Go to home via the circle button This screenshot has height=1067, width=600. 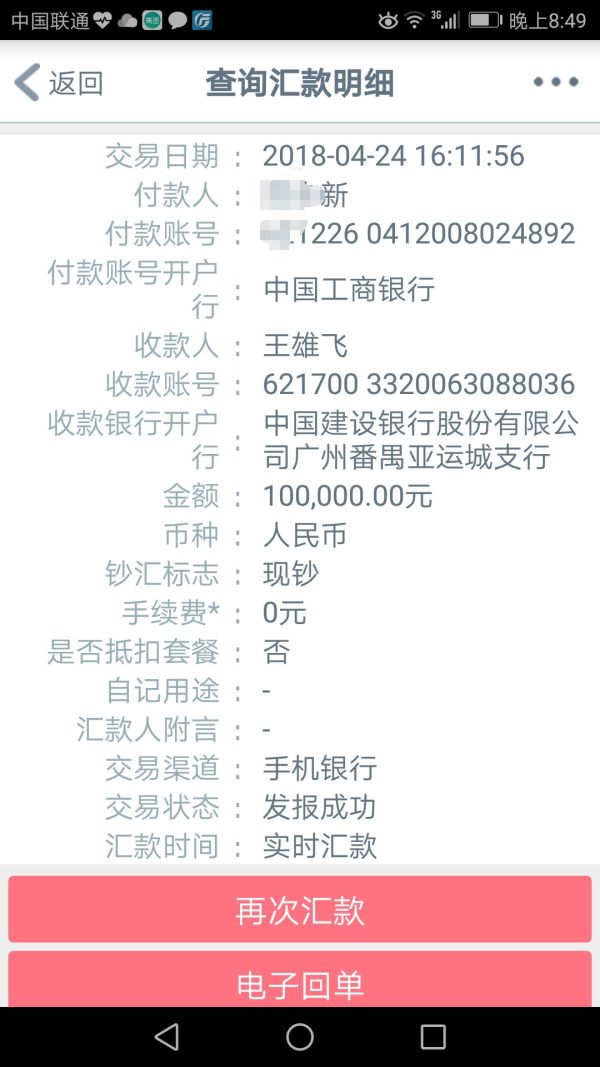click(x=300, y=1036)
